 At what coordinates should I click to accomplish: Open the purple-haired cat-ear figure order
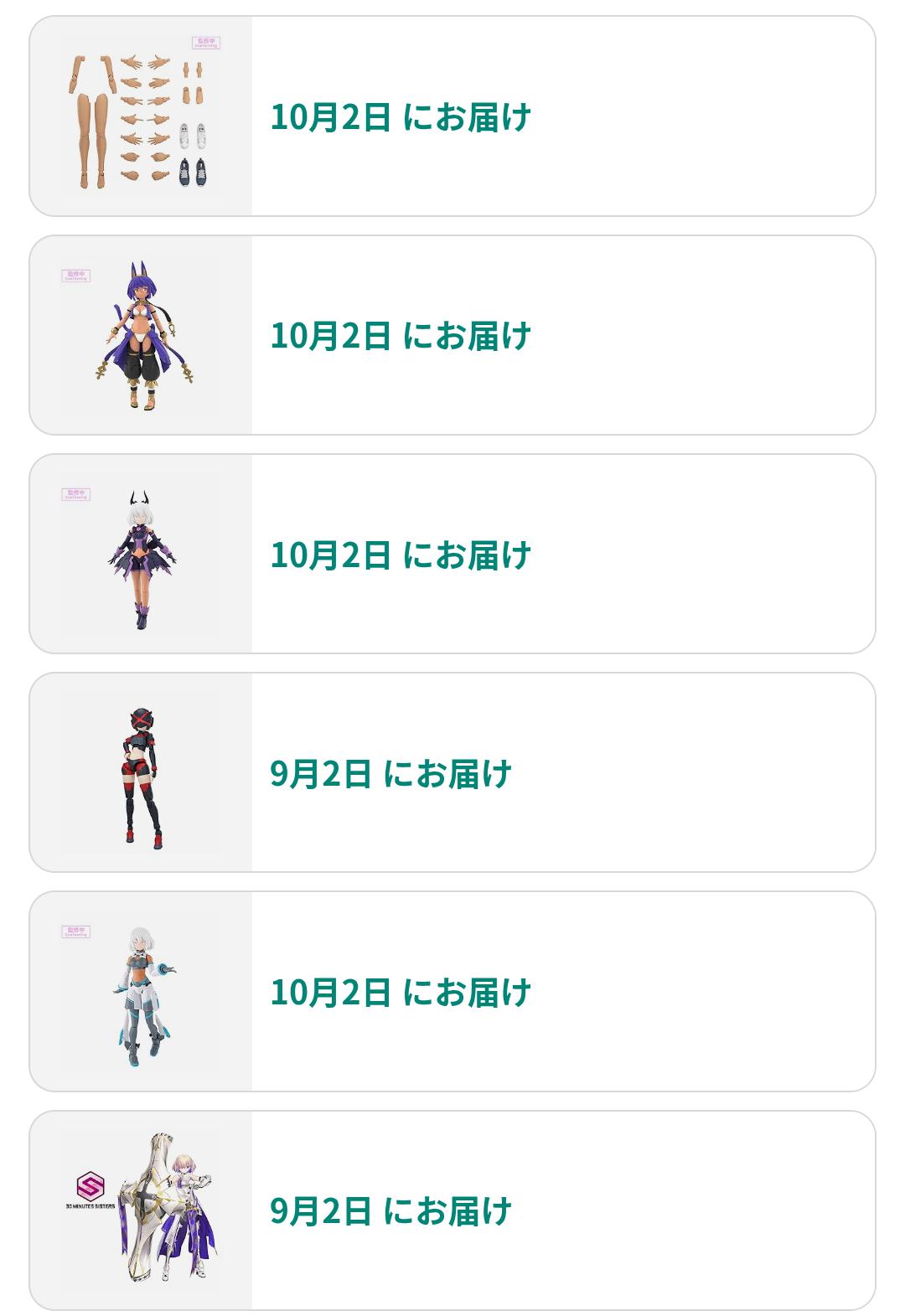pyautogui.click(x=452, y=335)
